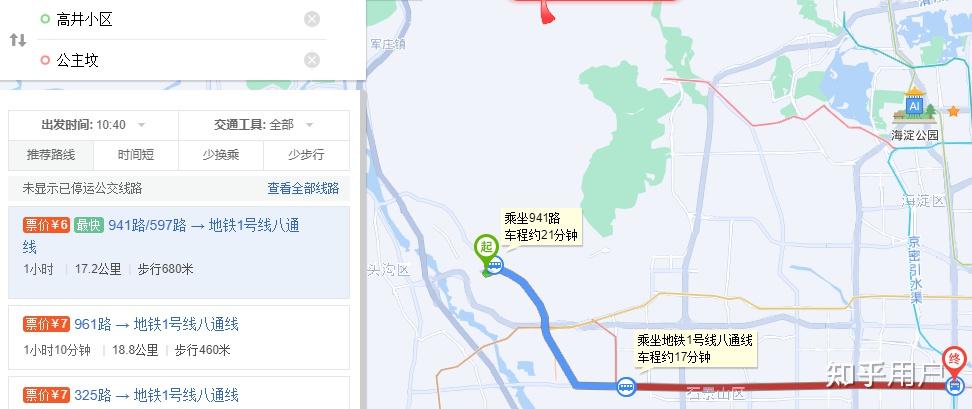Select the 推荐路线 tab
The height and width of the screenshot is (409, 972).
(51, 155)
